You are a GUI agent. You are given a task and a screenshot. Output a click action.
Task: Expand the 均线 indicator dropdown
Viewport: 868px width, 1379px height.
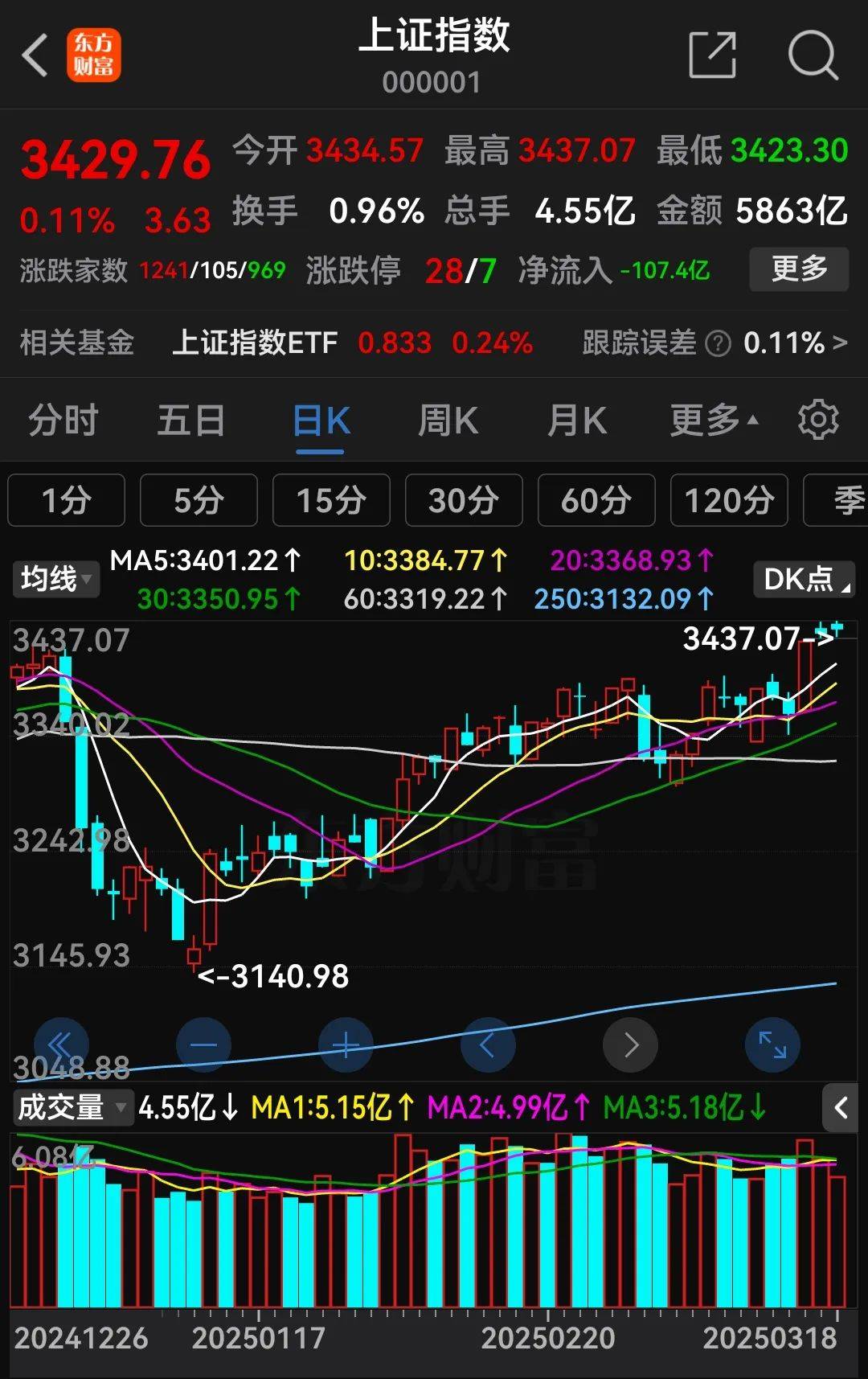click(x=55, y=578)
